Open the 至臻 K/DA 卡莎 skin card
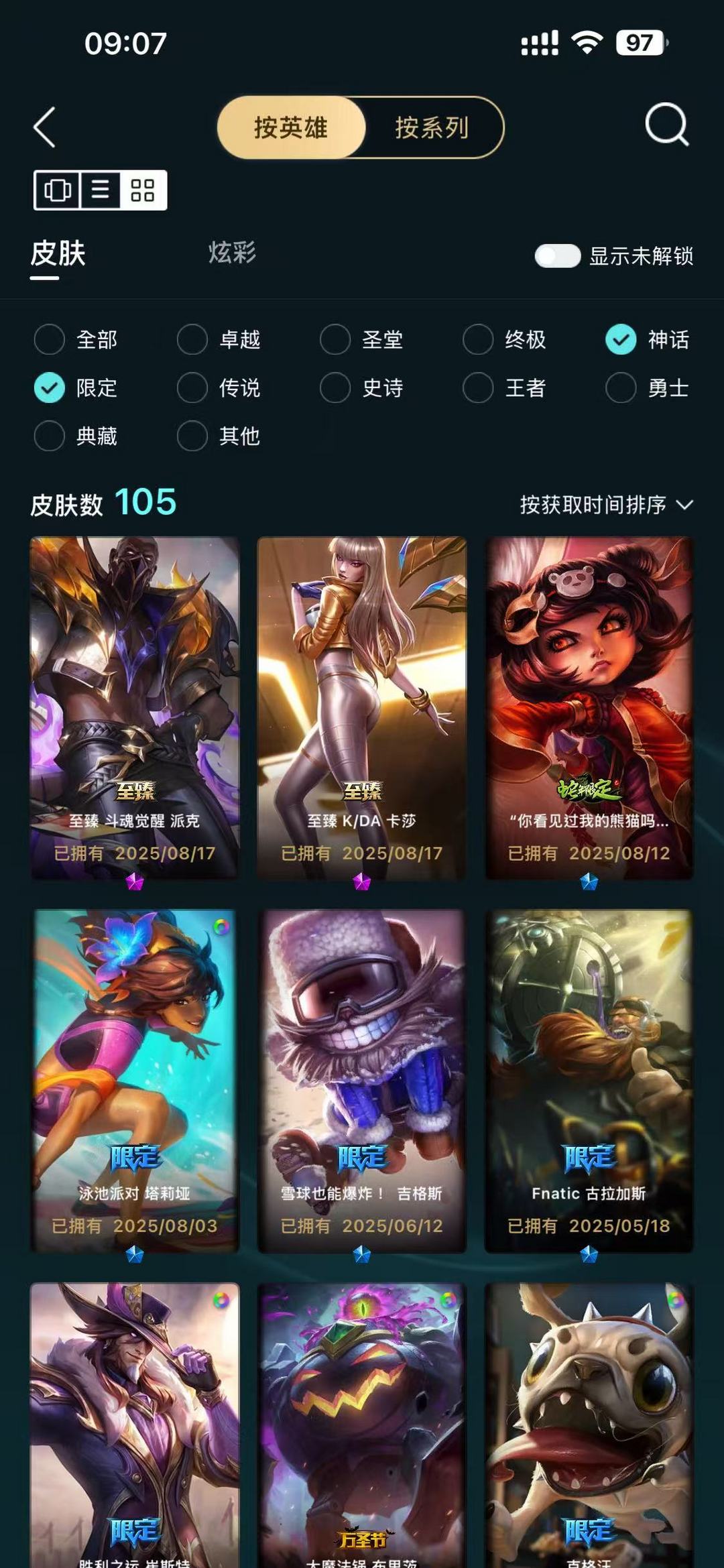The image size is (724, 1568). tap(362, 708)
